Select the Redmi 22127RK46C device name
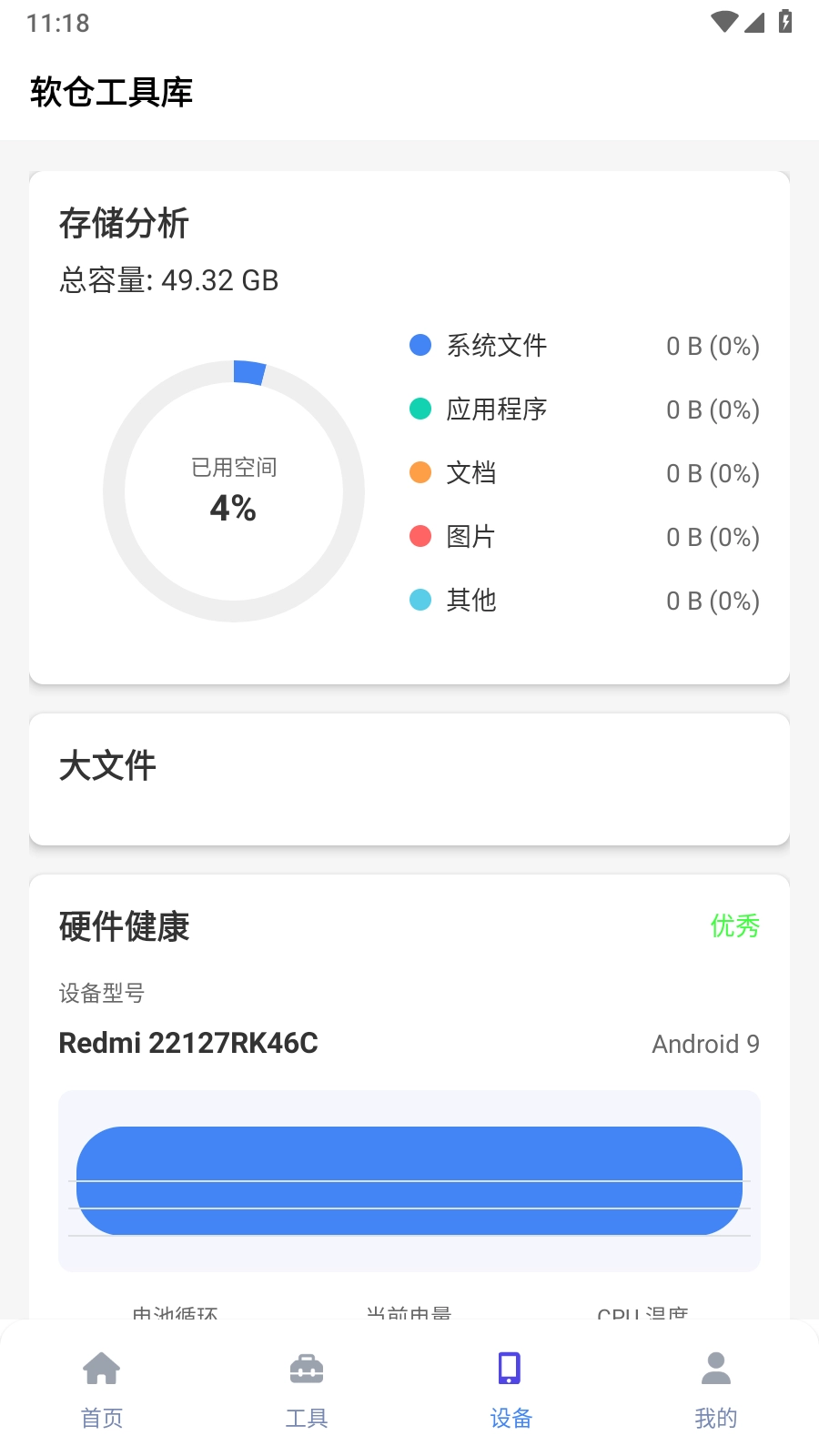819x1456 pixels. click(188, 1043)
